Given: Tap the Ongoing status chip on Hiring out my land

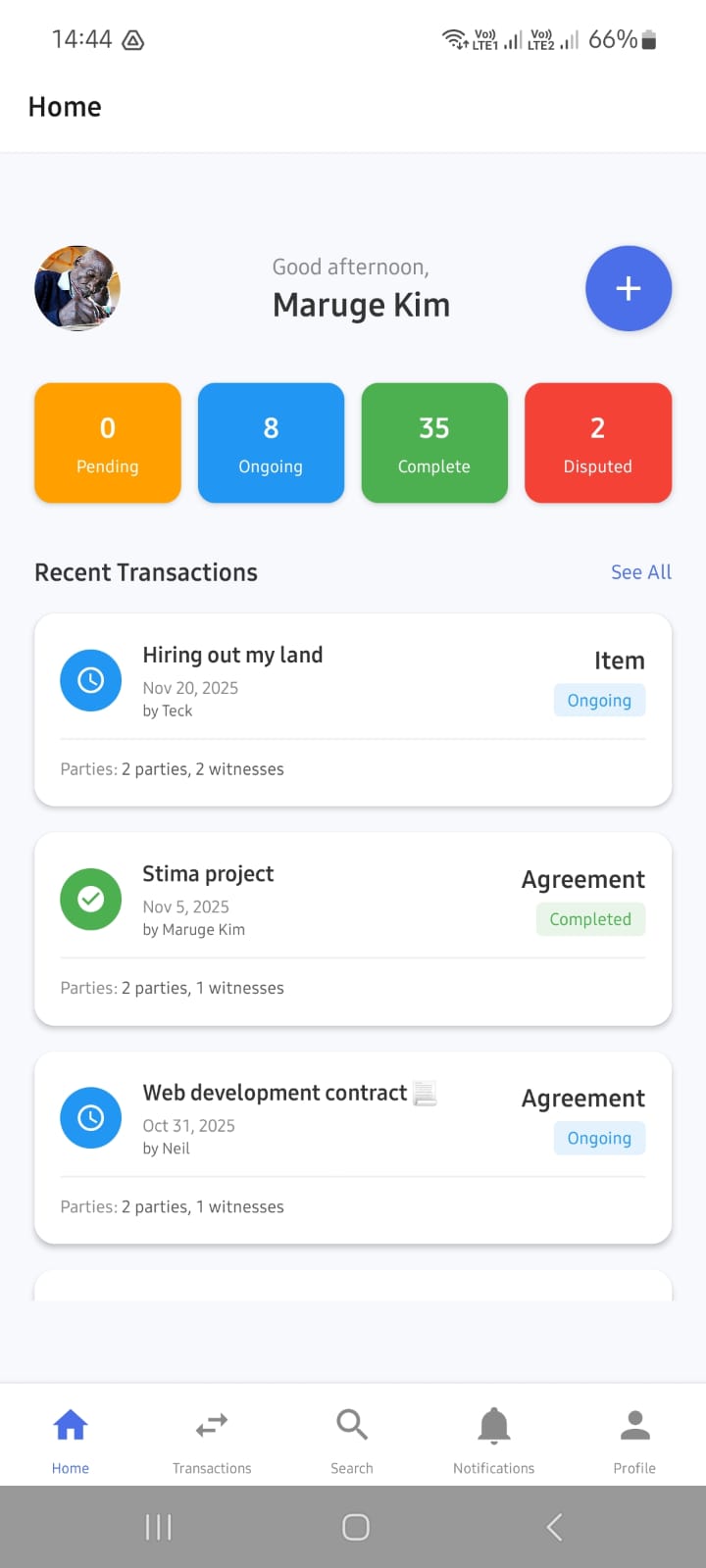Looking at the screenshot, I should [599, 700].
